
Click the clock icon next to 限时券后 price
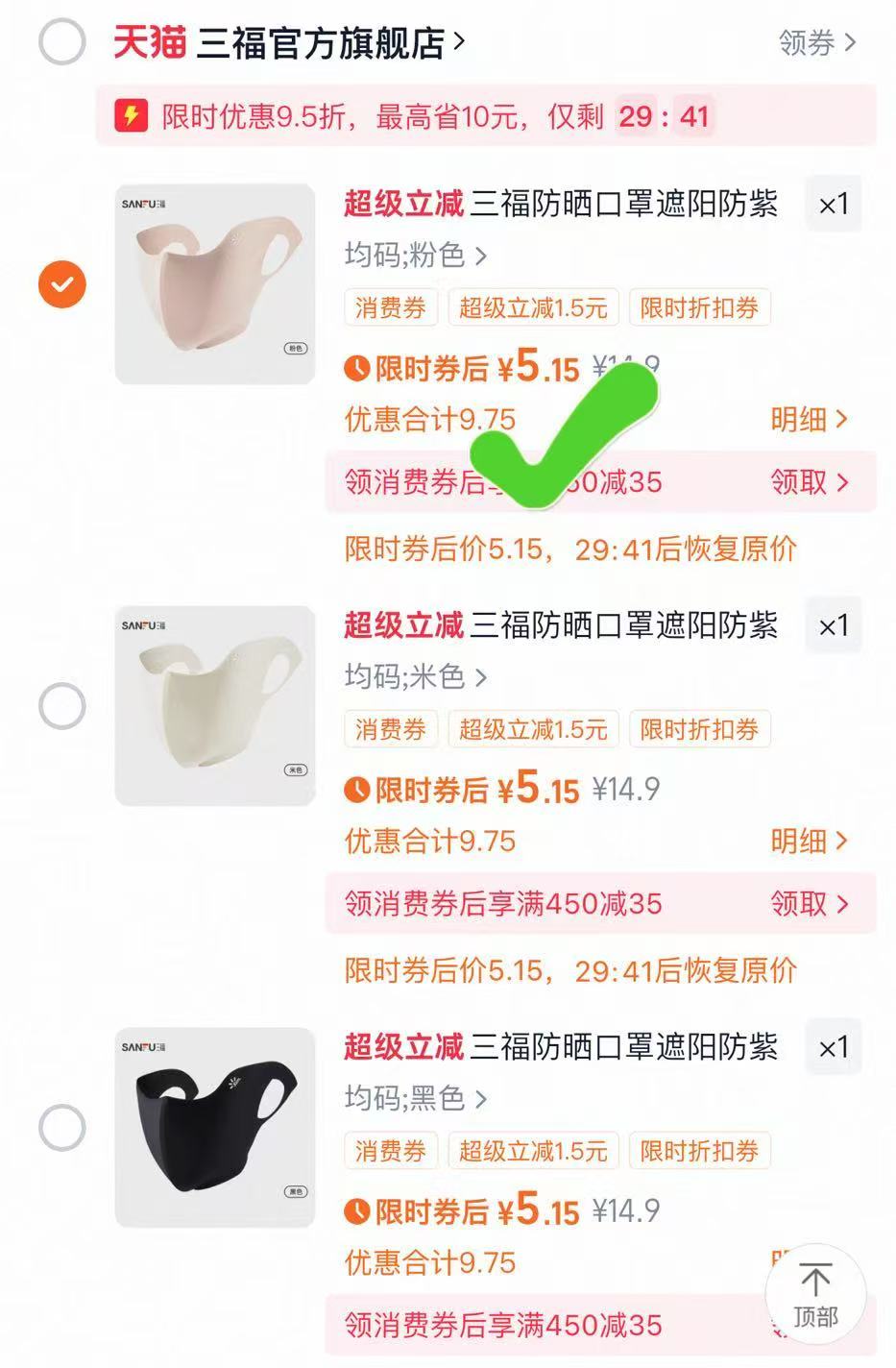pyautogui.click(x=357, y=367)
